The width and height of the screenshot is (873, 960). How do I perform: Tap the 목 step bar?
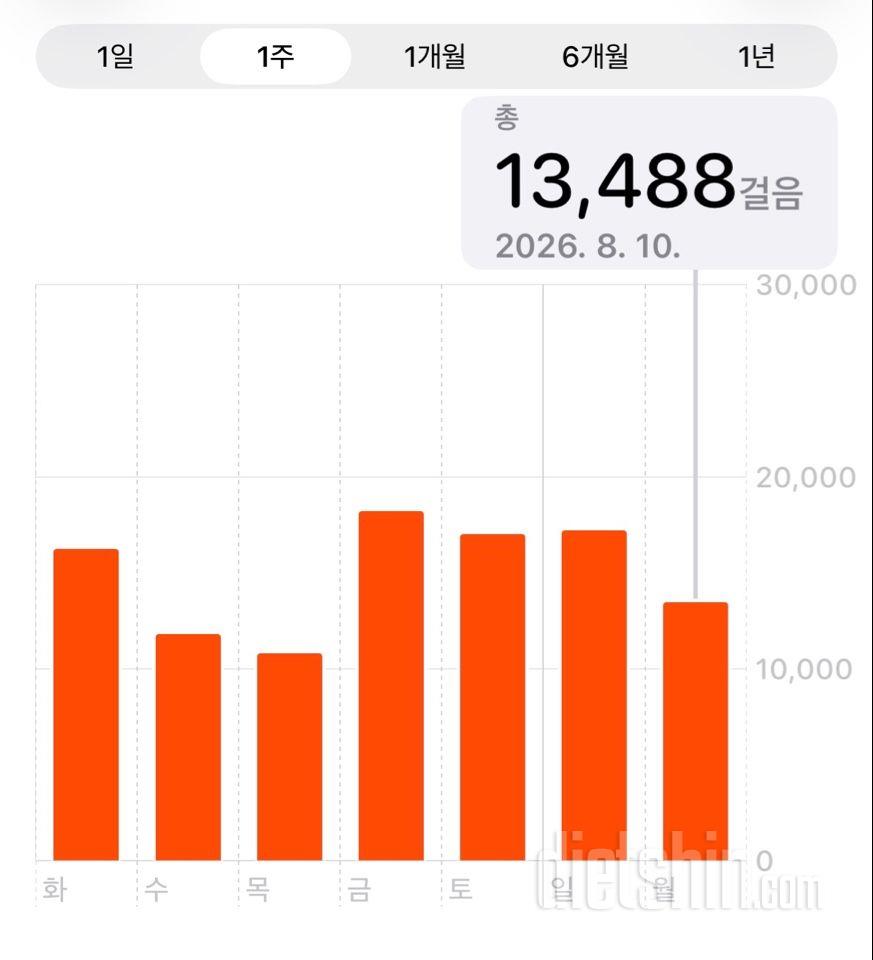pyautogui.click(x=290, y=757)
